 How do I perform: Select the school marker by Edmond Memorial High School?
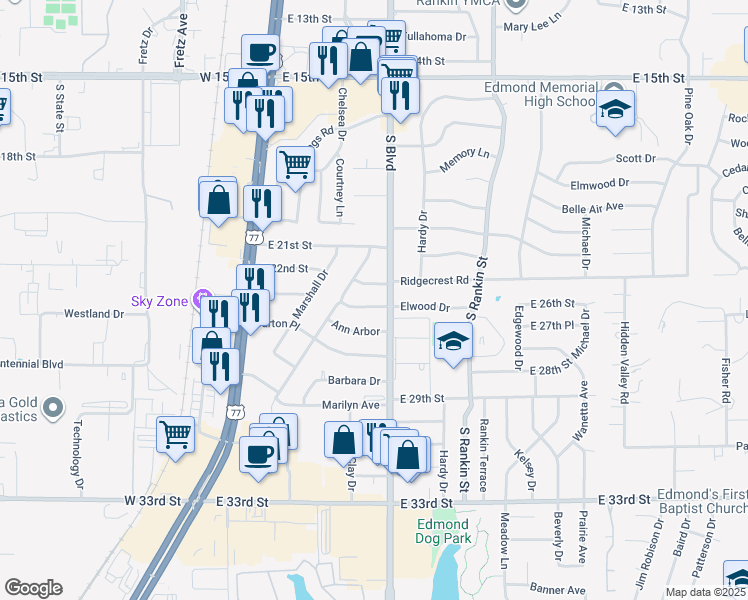[x=616, y=109]
